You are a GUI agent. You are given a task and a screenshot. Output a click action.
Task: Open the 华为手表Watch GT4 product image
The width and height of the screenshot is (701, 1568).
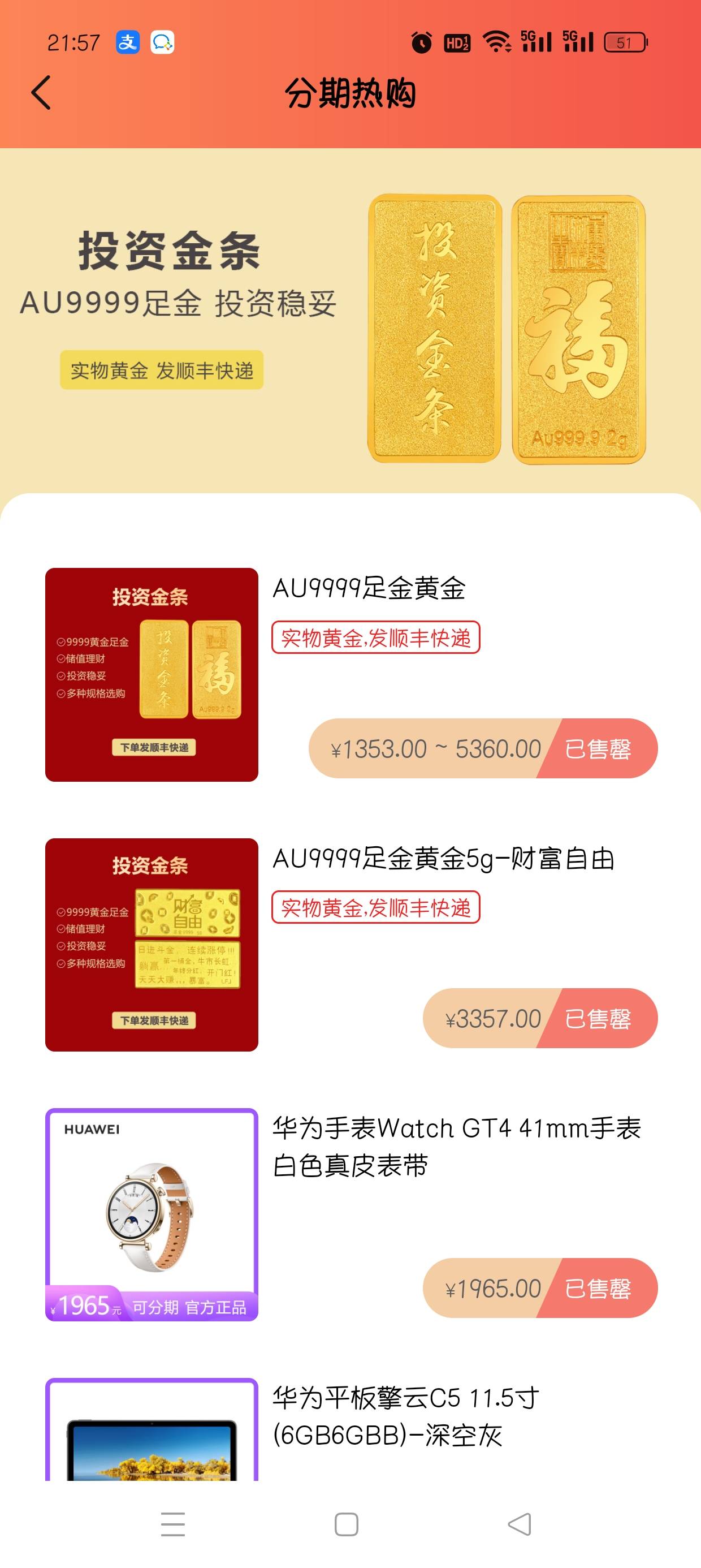point(152,1214)
